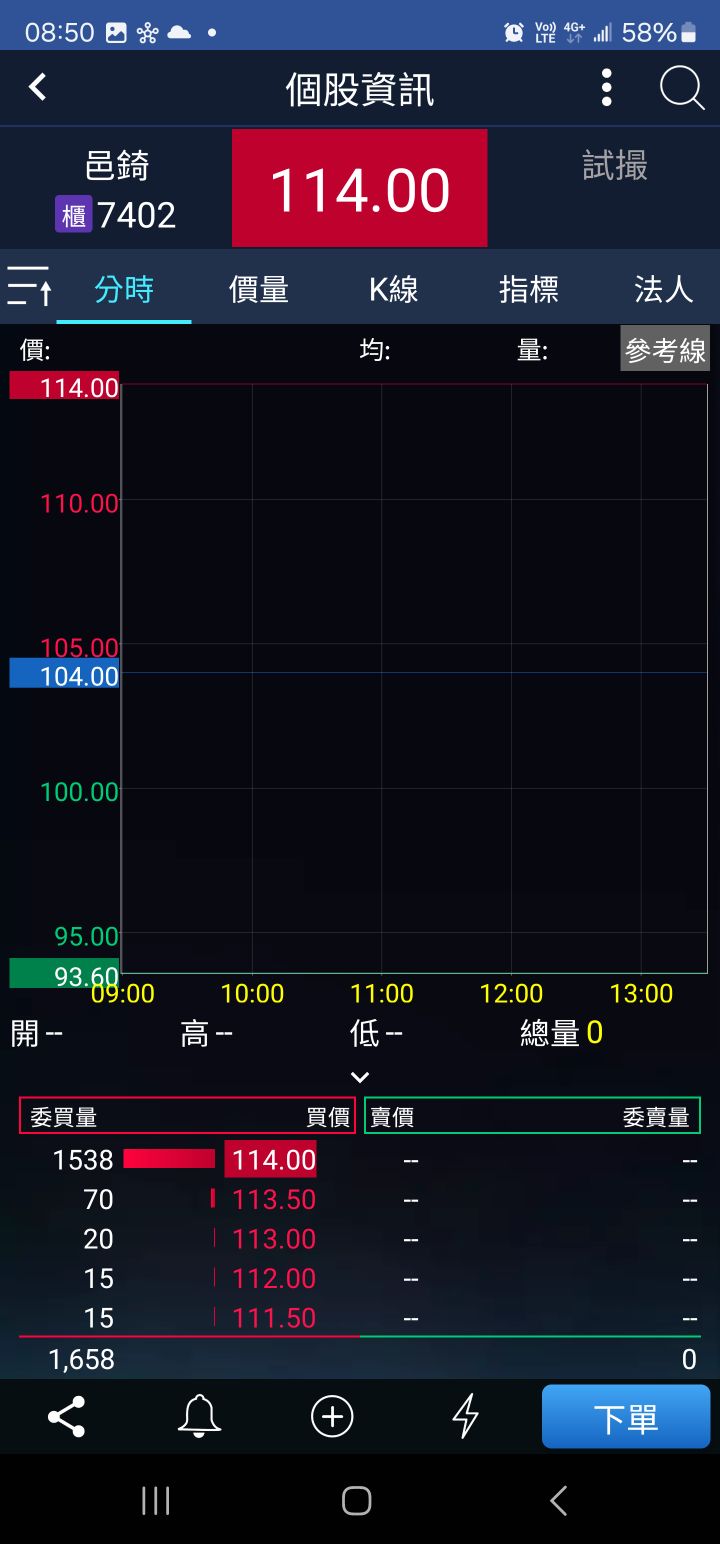Open the lightning quick-order icon
This screenshot has height=1544, width=720.
[465, 1417]
